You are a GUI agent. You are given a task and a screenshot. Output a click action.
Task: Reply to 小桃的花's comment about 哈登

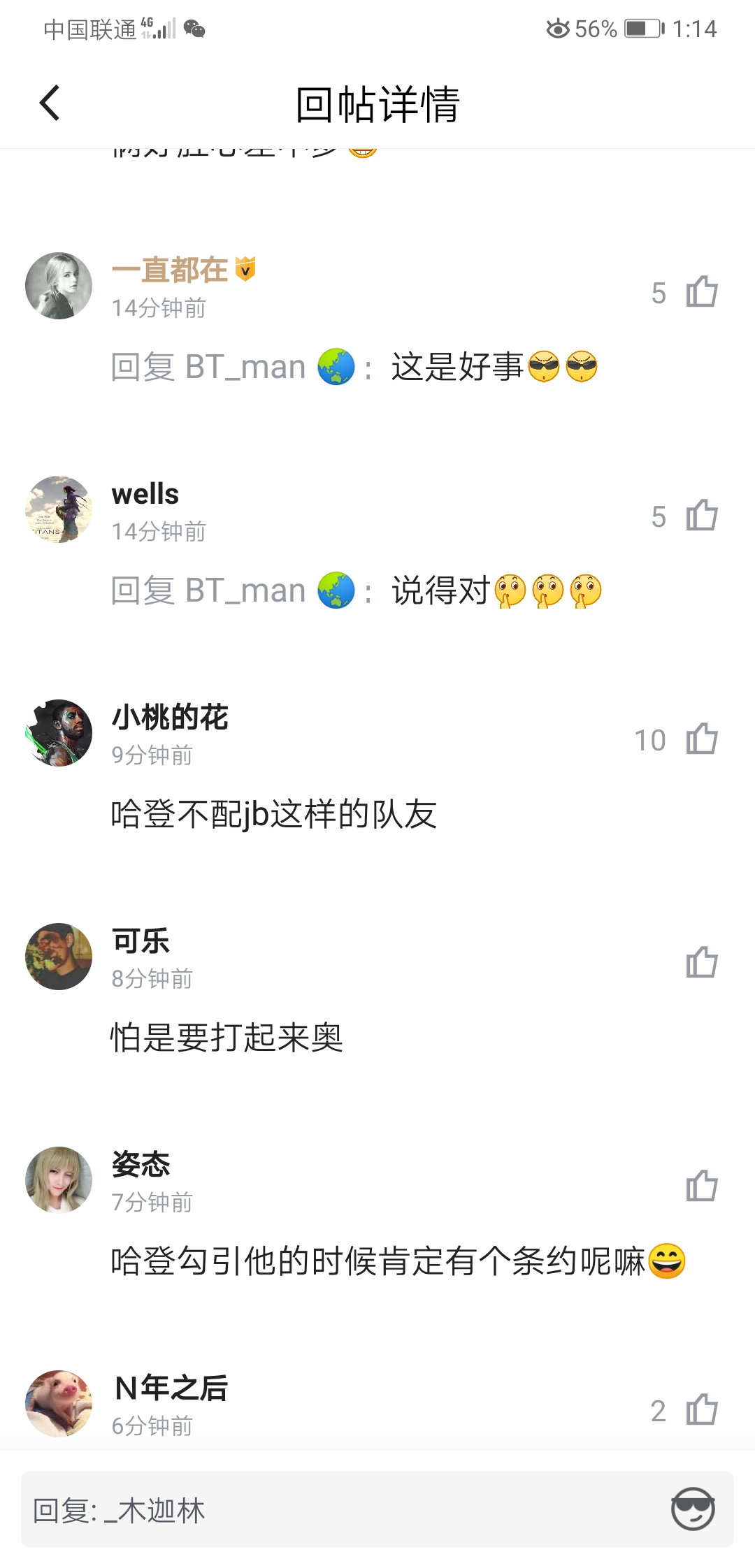274,814
